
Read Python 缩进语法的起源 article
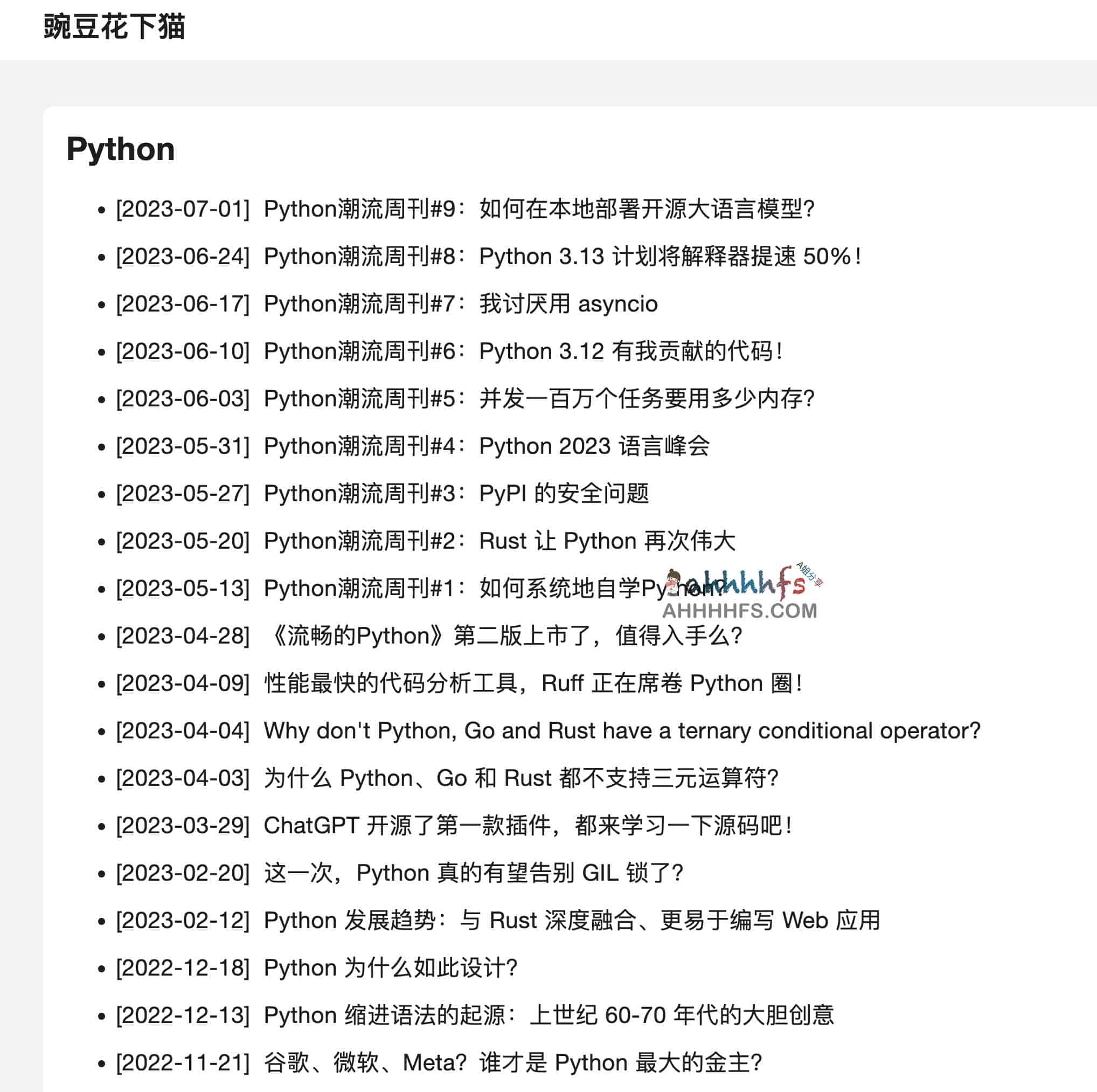pos(548,1015)
